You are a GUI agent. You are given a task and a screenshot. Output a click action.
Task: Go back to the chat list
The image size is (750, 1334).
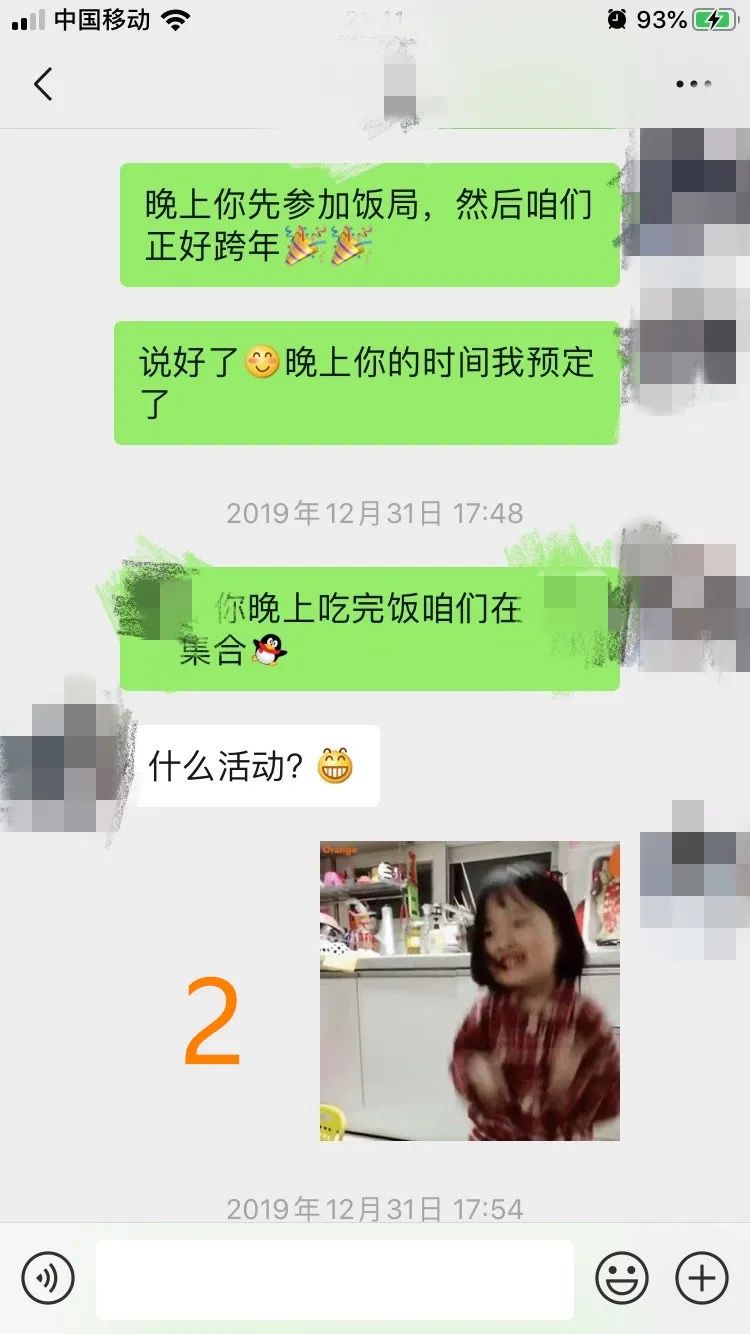pyautogui.click(x=43, y=85)
